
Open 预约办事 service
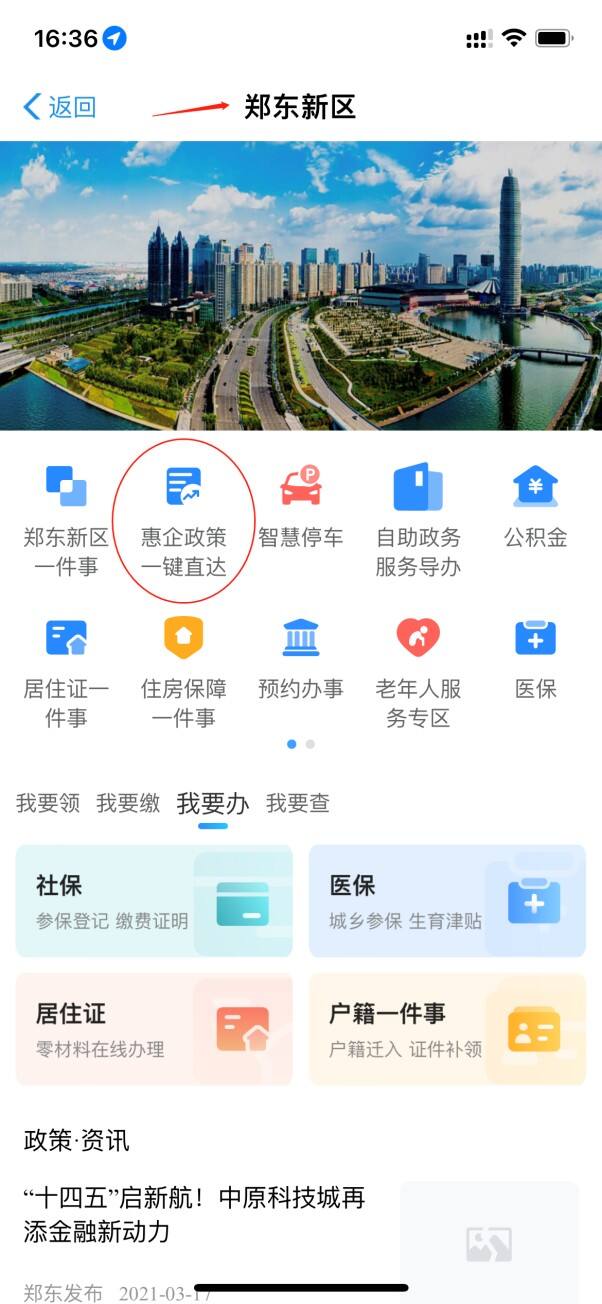(x=300, y=660)
